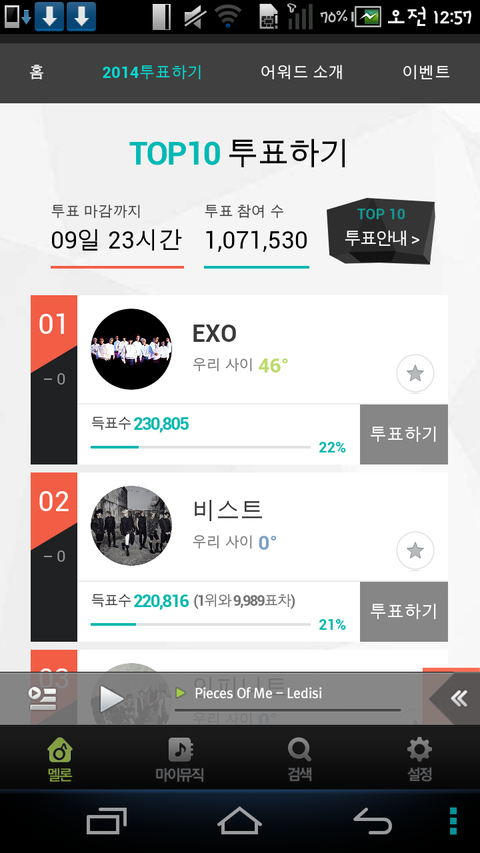Tap the system back button
This screenshot has width=480, height=853.
point(373,821)
